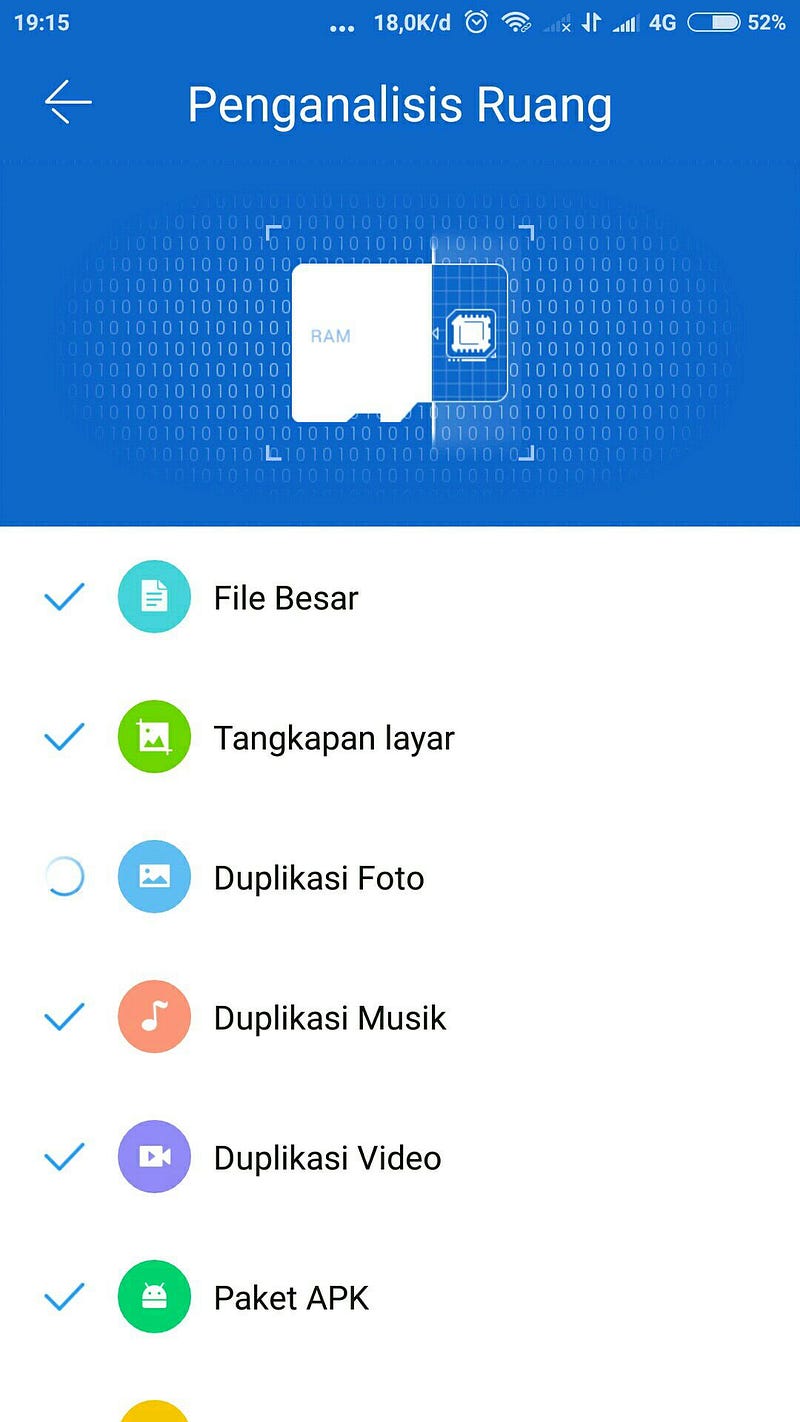Open the Paket APK row
The width and height of the screenshot is (800, 1422).
(x=400, y=1298)
